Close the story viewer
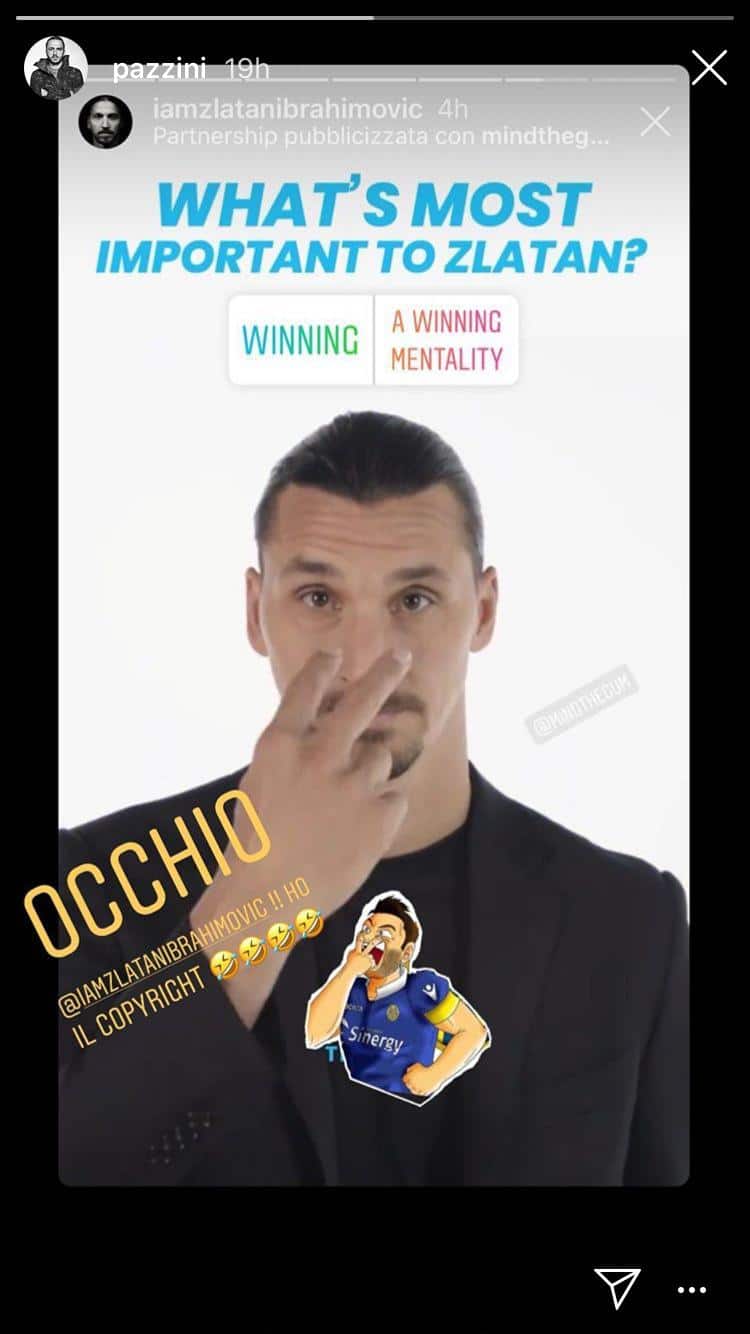This screenshot has height=1334, width=750. [x=709, y=68]
